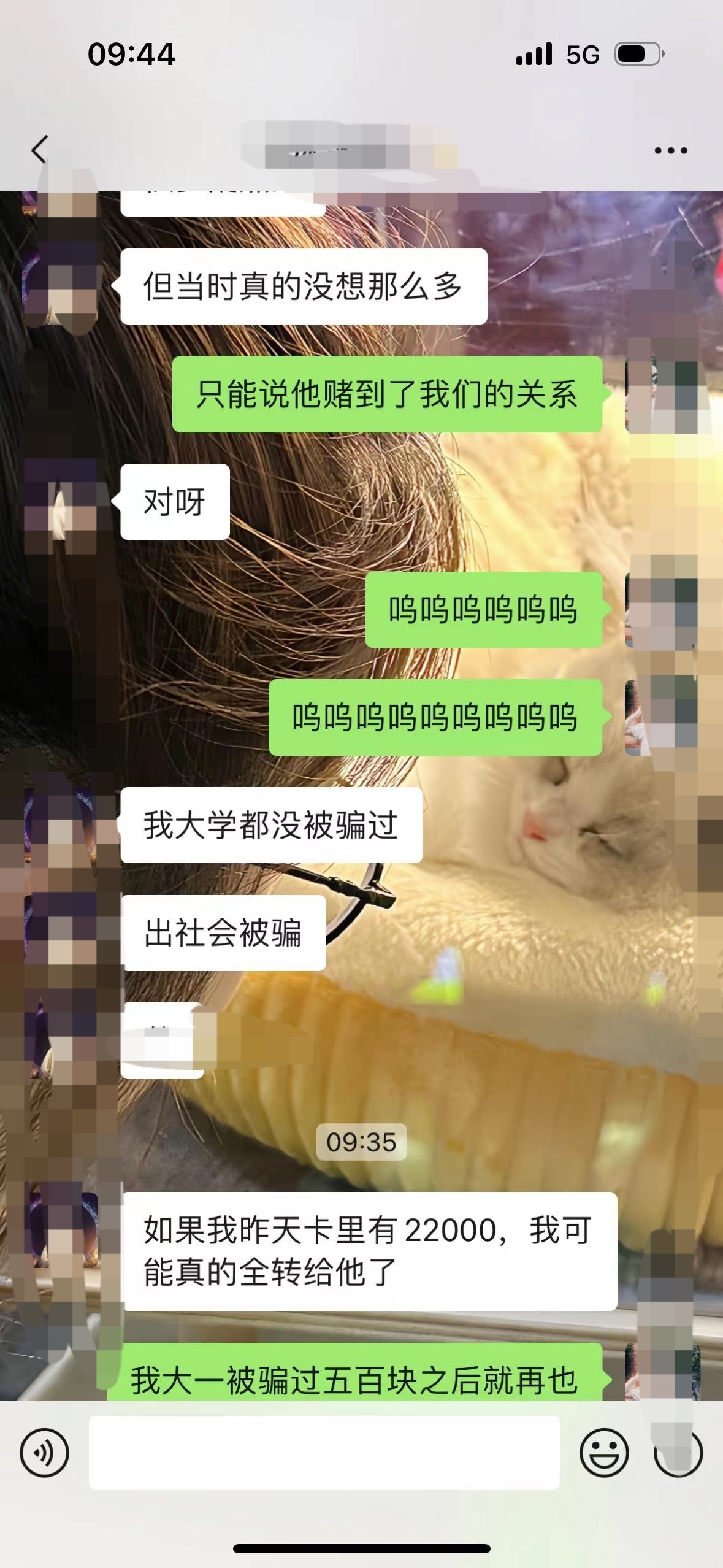Tap the message text field
Image resolution: width=723 pixels, height=1568 pixels.
click(324, 1453)
